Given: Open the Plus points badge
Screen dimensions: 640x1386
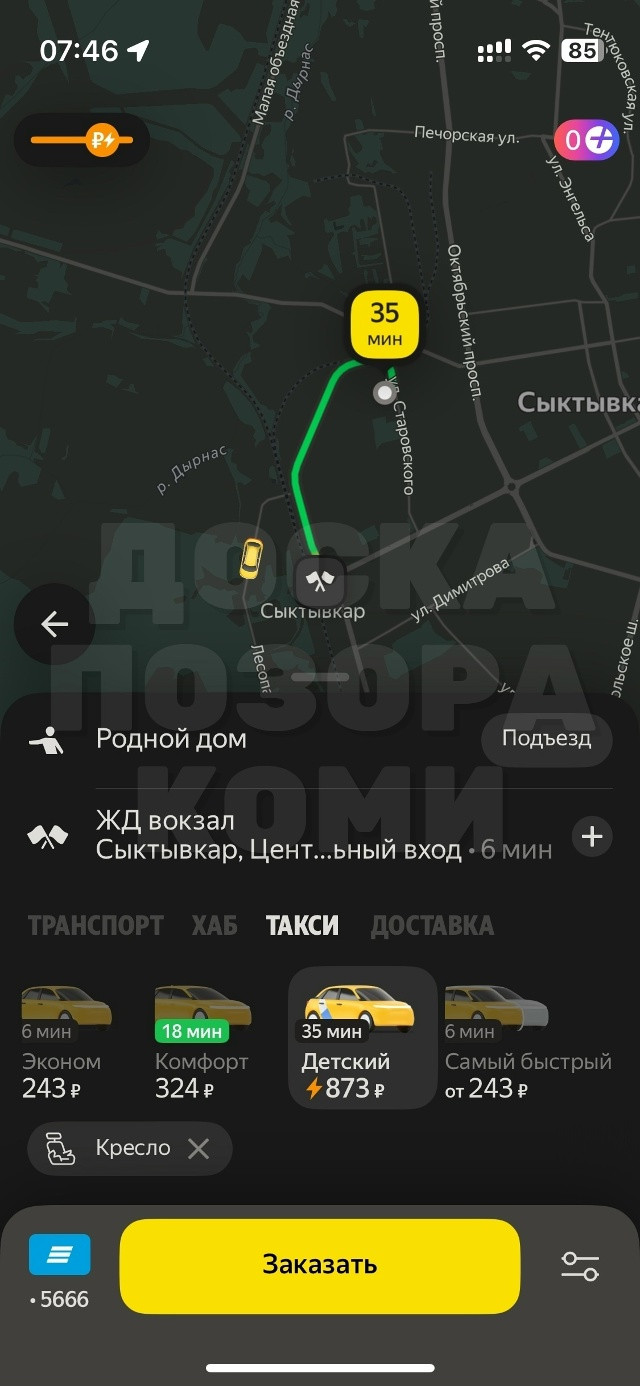Looking at the screenshot, I should [587, 140].
